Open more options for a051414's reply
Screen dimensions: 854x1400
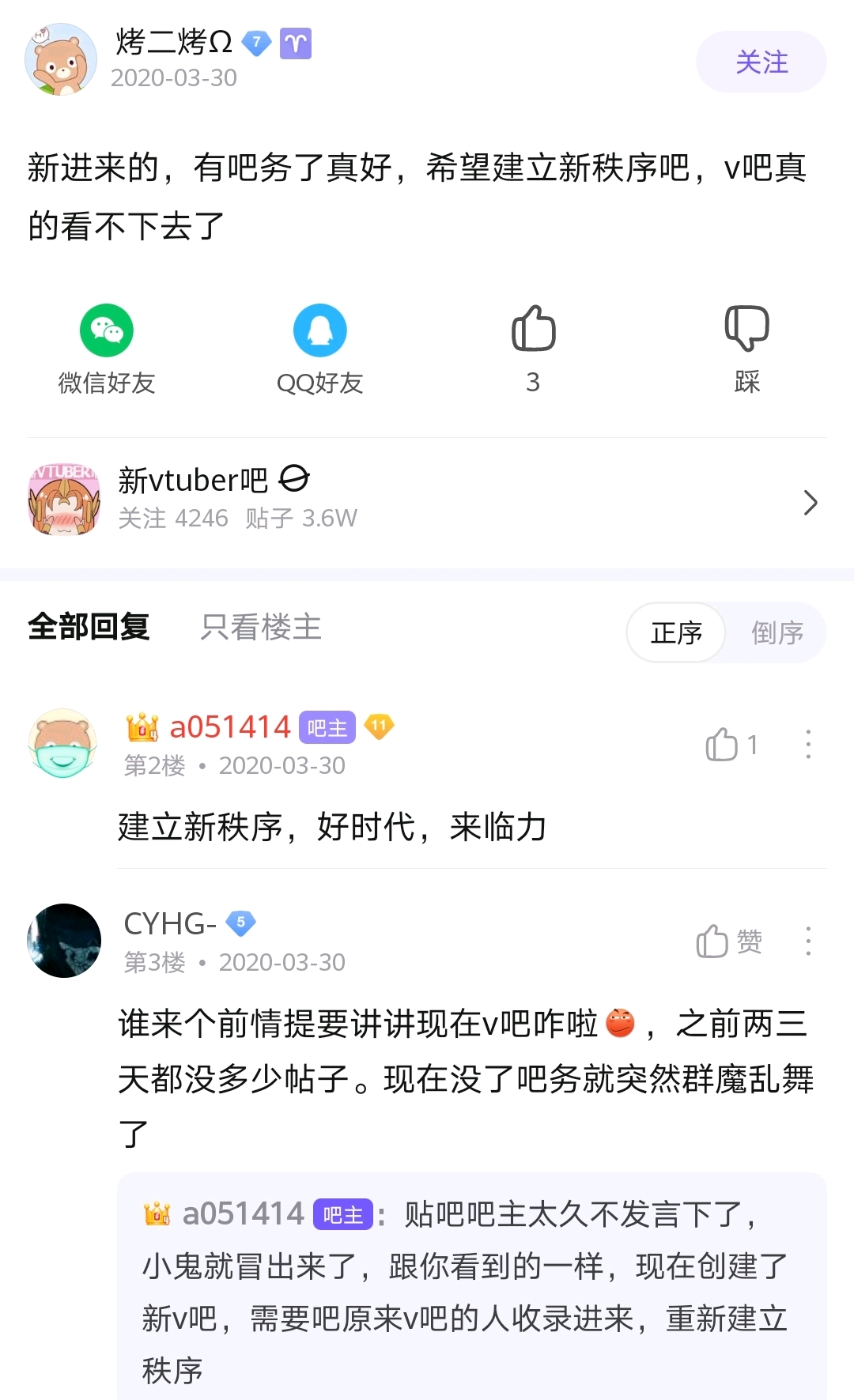pyautogui.click(x=807, y=745)
